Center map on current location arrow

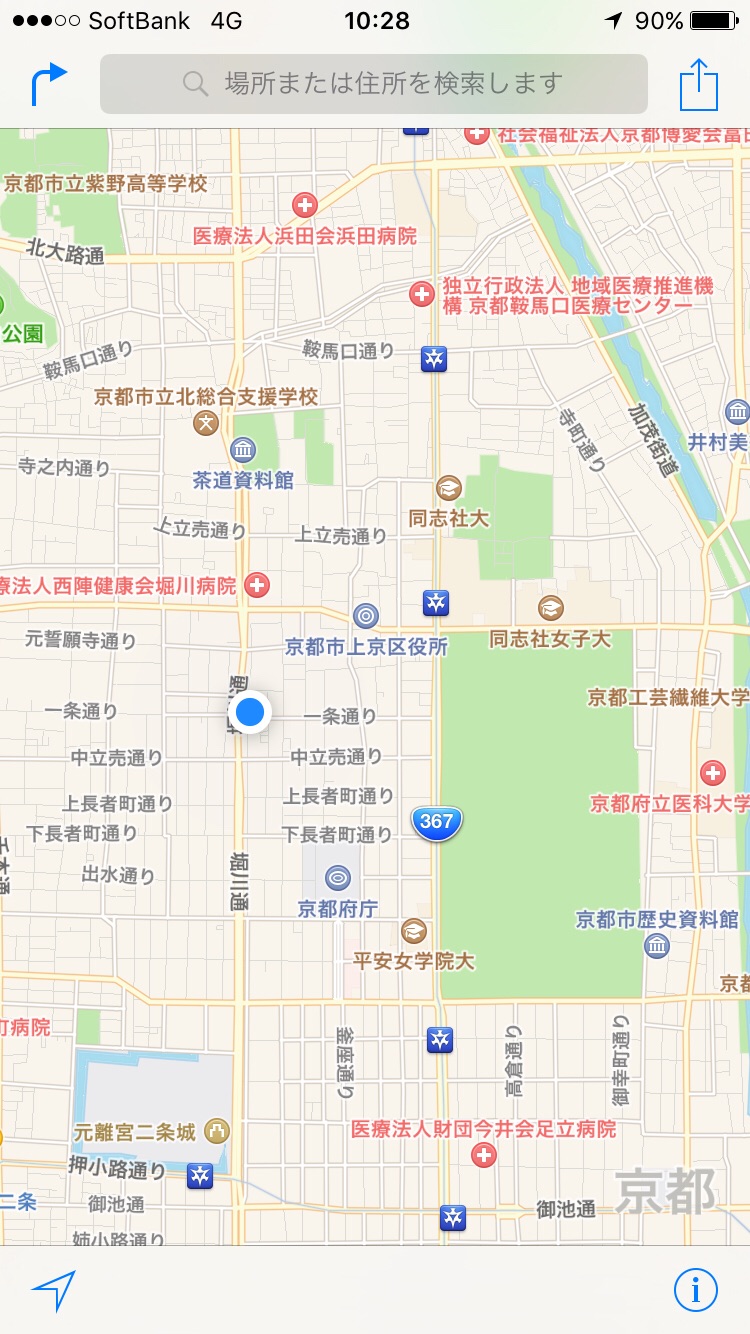[53, 1291]
